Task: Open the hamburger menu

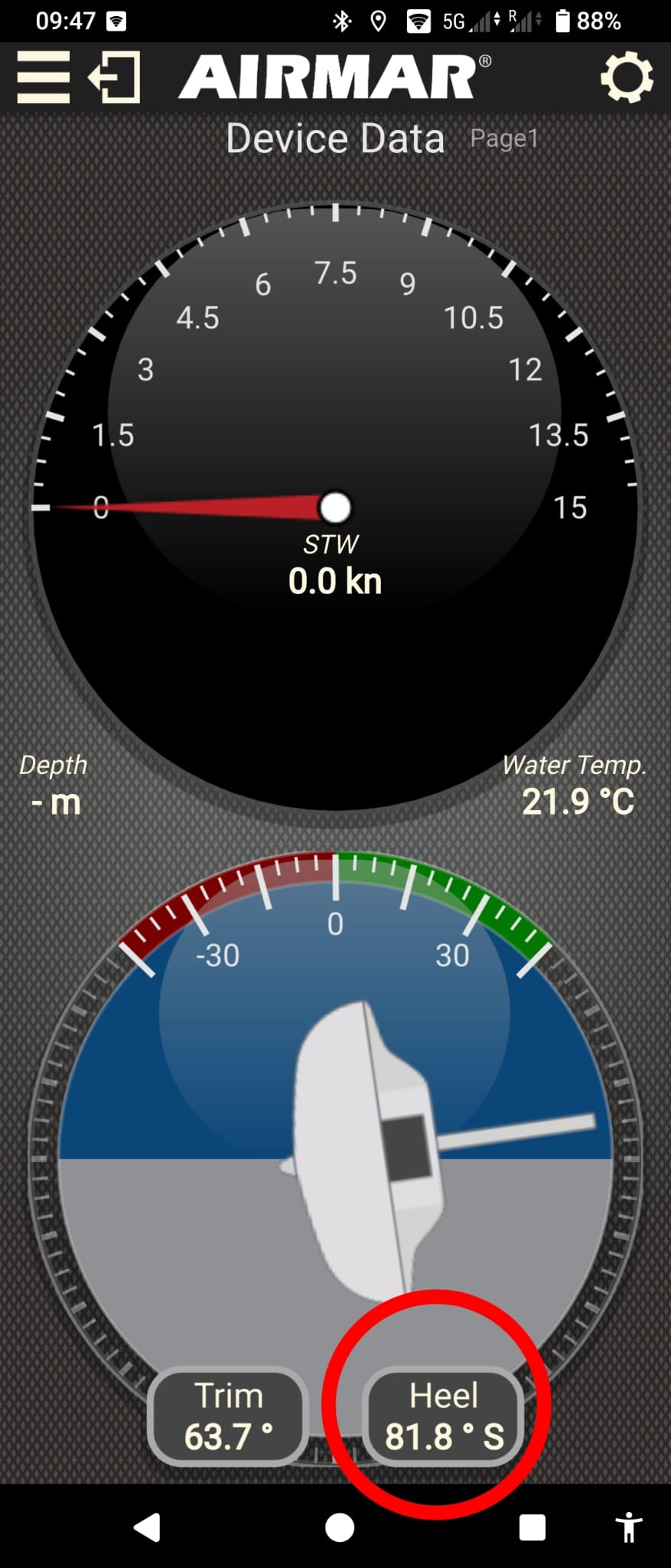Action: [43, 77]
